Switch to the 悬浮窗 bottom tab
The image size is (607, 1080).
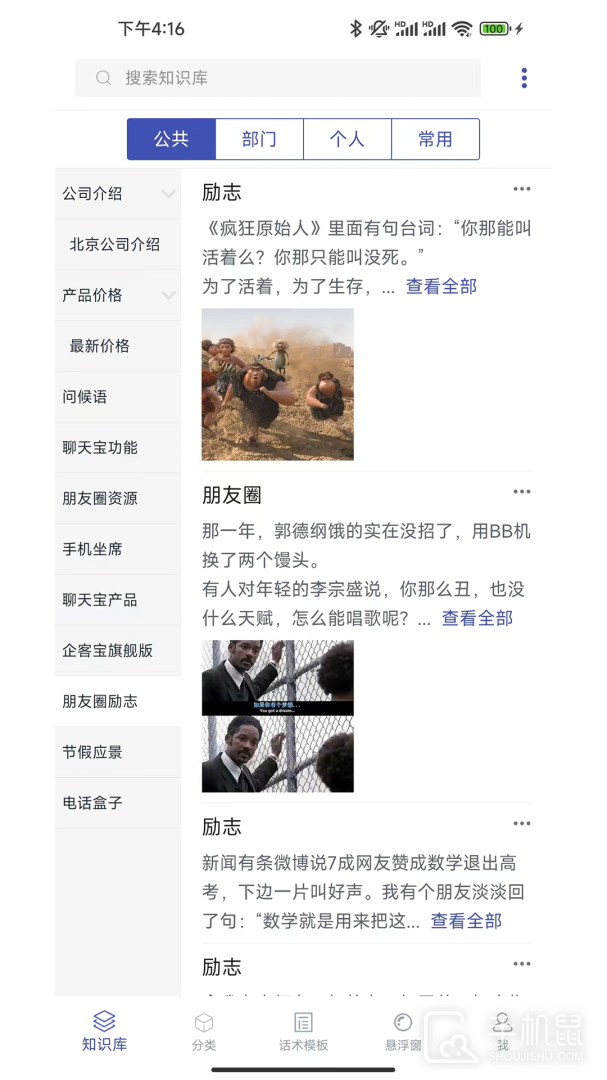403,1031
